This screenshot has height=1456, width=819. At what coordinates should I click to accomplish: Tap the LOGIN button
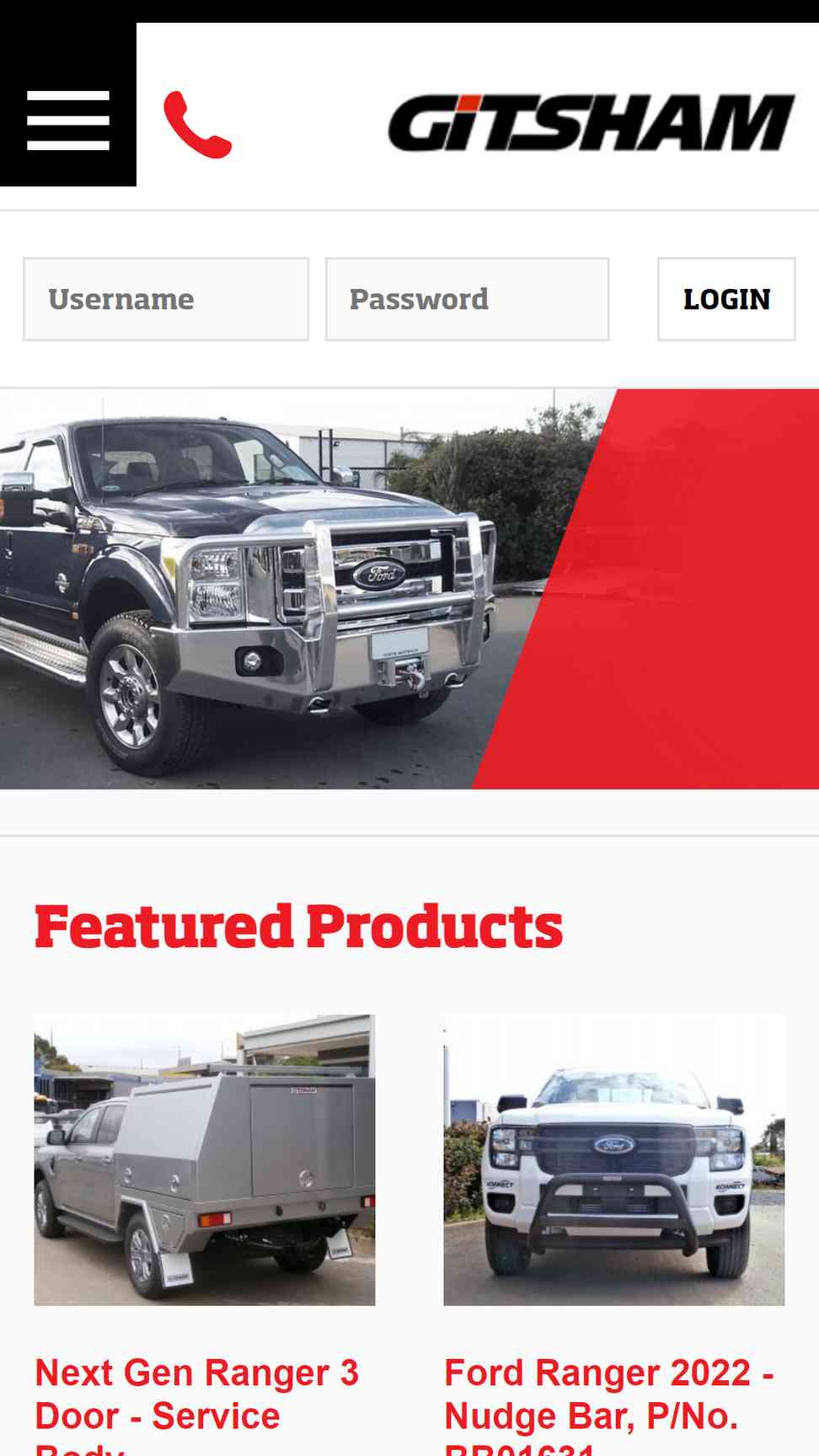pyautogui.click(x=726, y=299)
